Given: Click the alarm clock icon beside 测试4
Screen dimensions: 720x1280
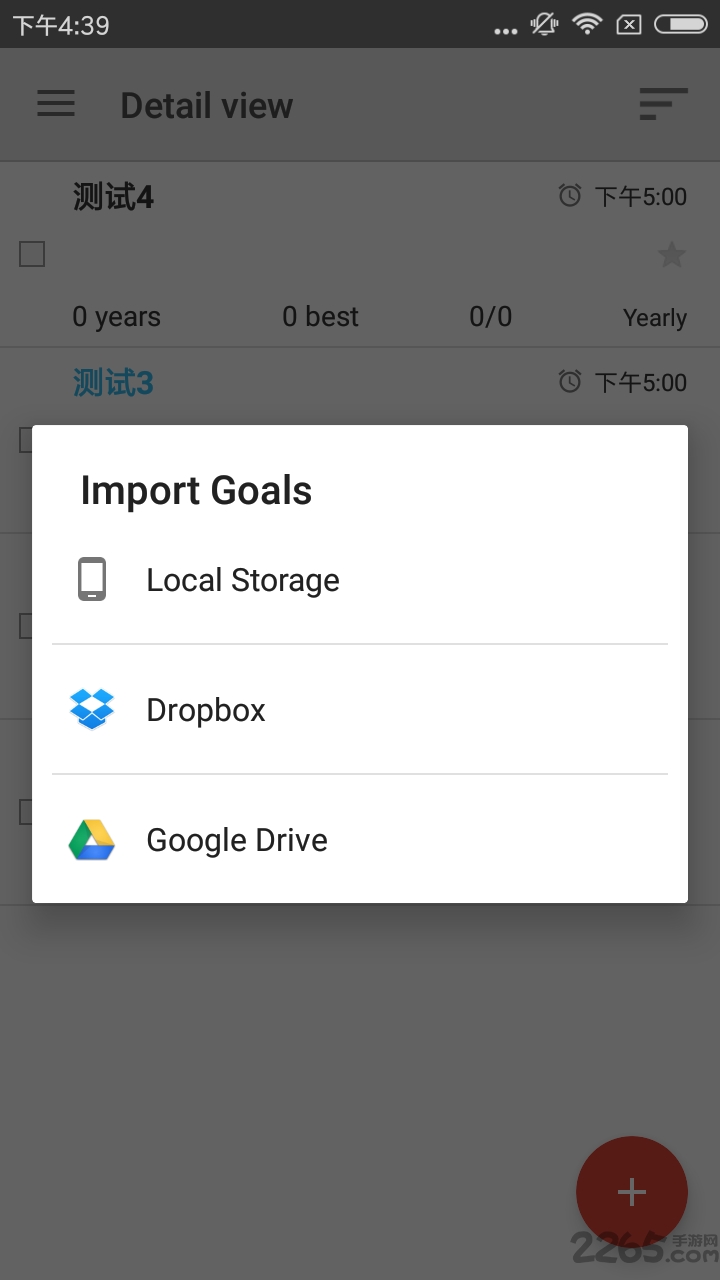Looking at the screenshot, I should 570,196.
